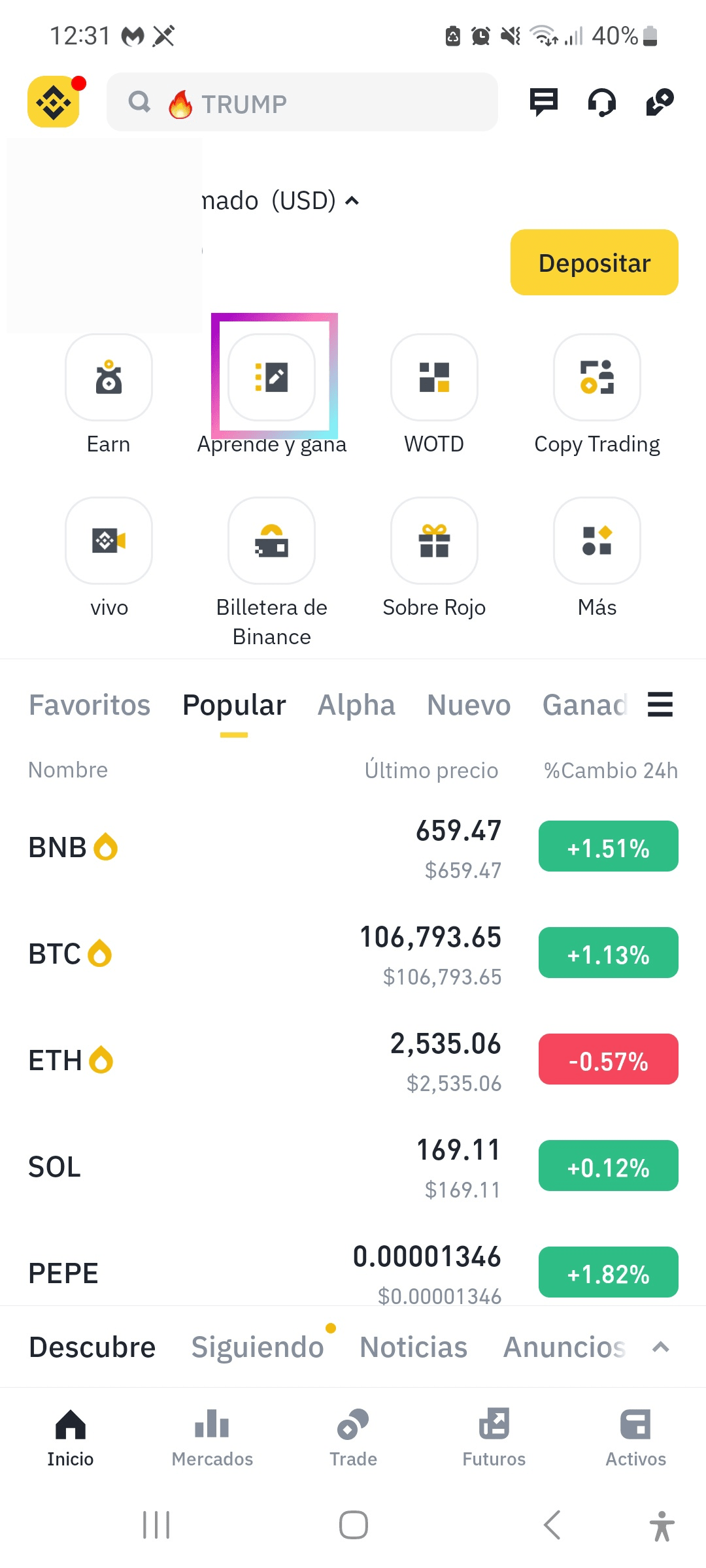This screenshot has width=706, height=1568.
Task: Go to Mercados in bottom navigation
Action: point(212,1438)
